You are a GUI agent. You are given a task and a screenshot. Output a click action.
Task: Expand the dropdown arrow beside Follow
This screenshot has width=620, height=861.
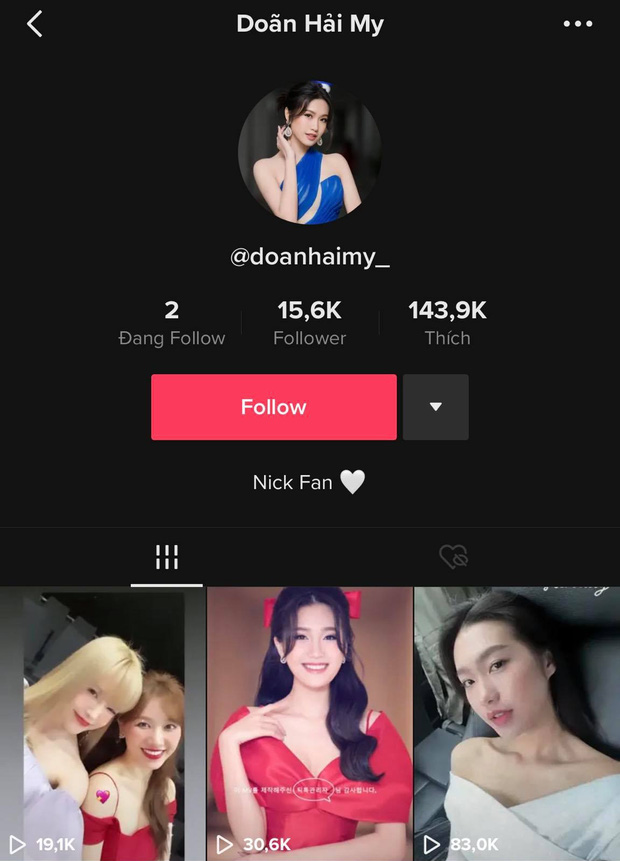[435, 407]
